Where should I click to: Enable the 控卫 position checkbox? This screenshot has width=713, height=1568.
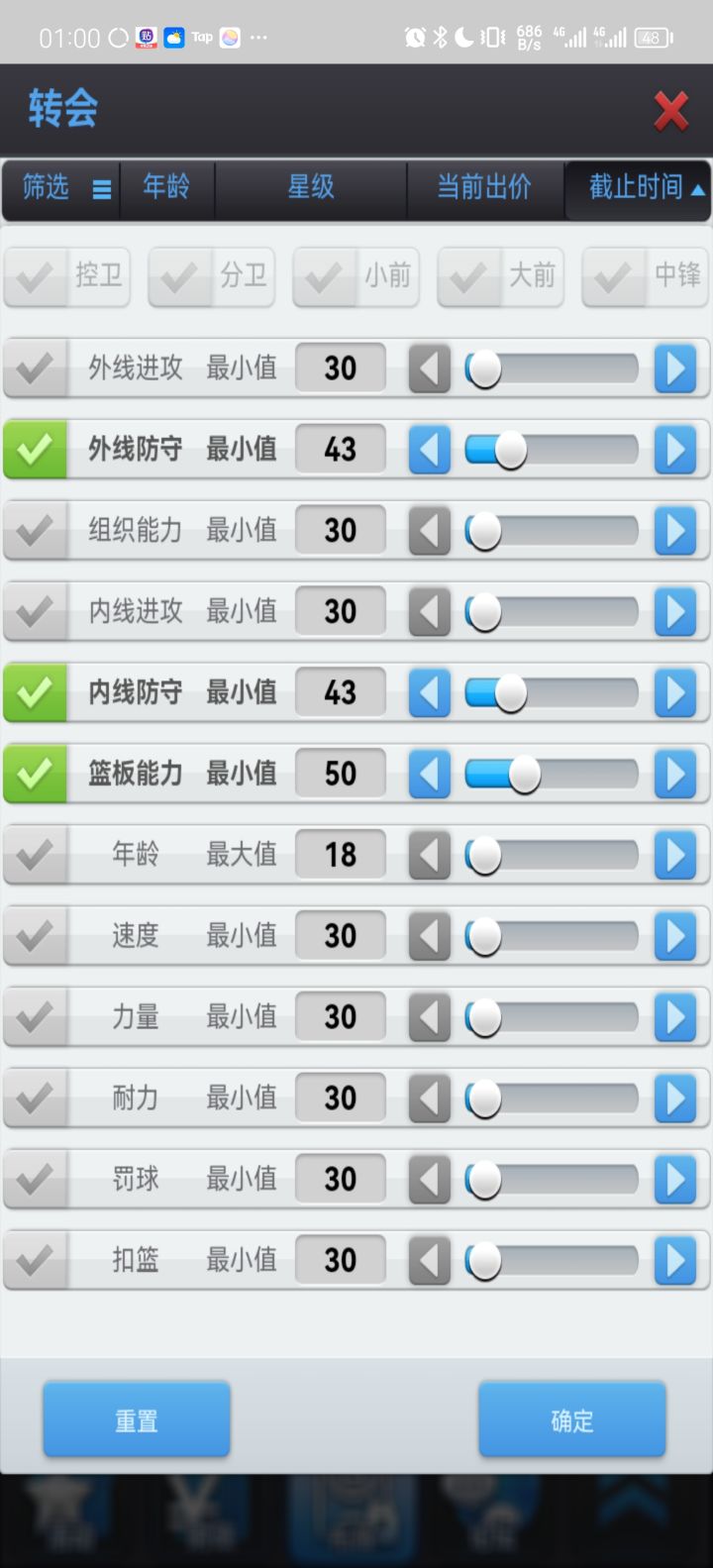pyautogui.click(x=36, y=277)
